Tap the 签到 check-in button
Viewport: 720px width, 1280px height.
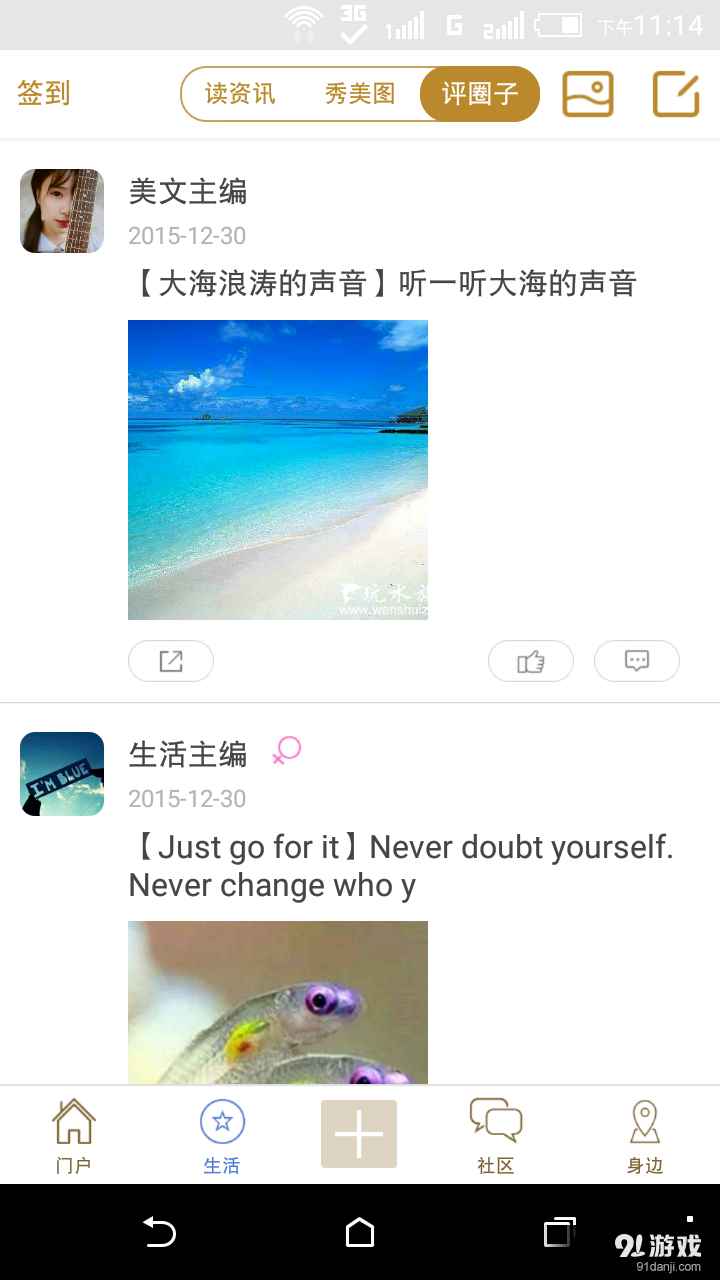coord(44,93)
